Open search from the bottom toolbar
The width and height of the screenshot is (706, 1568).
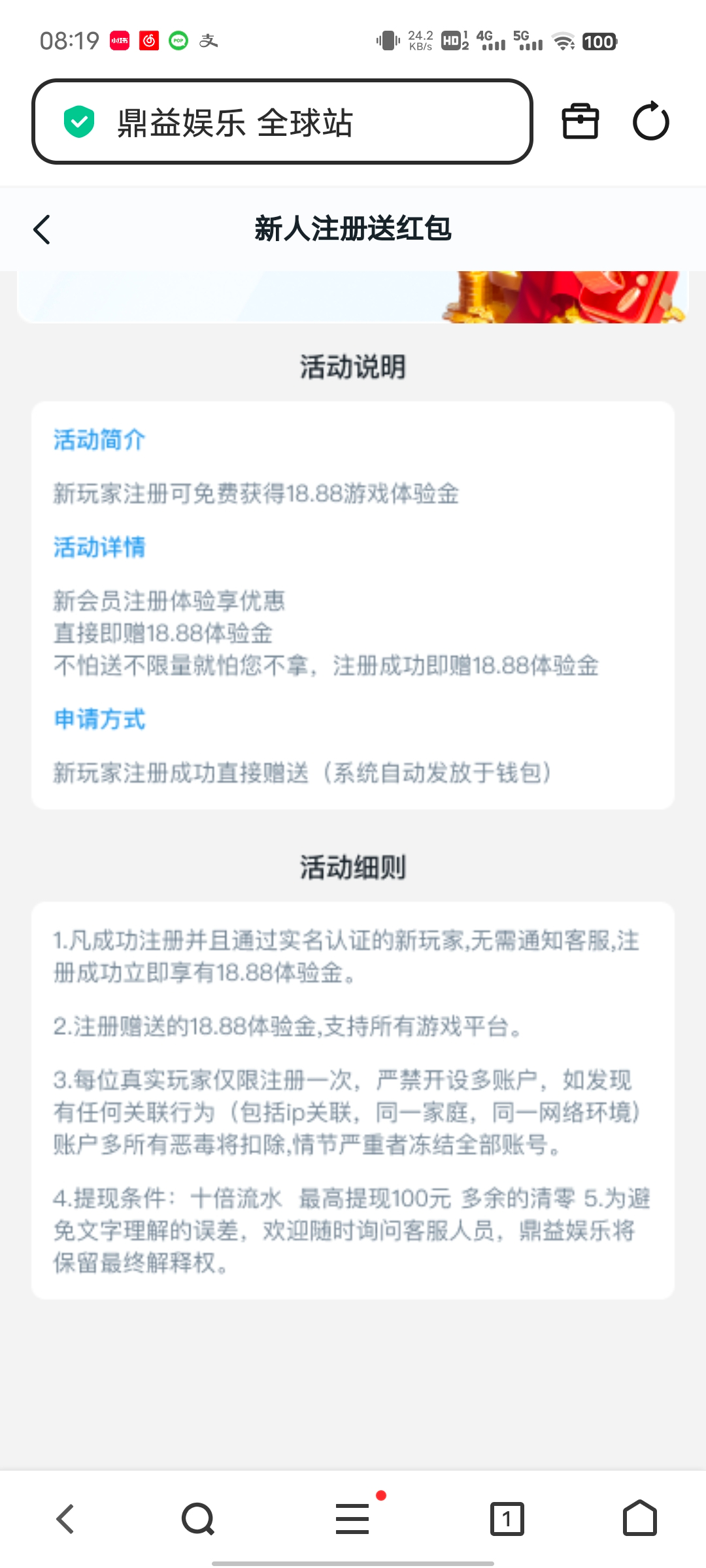point(198,1518)
